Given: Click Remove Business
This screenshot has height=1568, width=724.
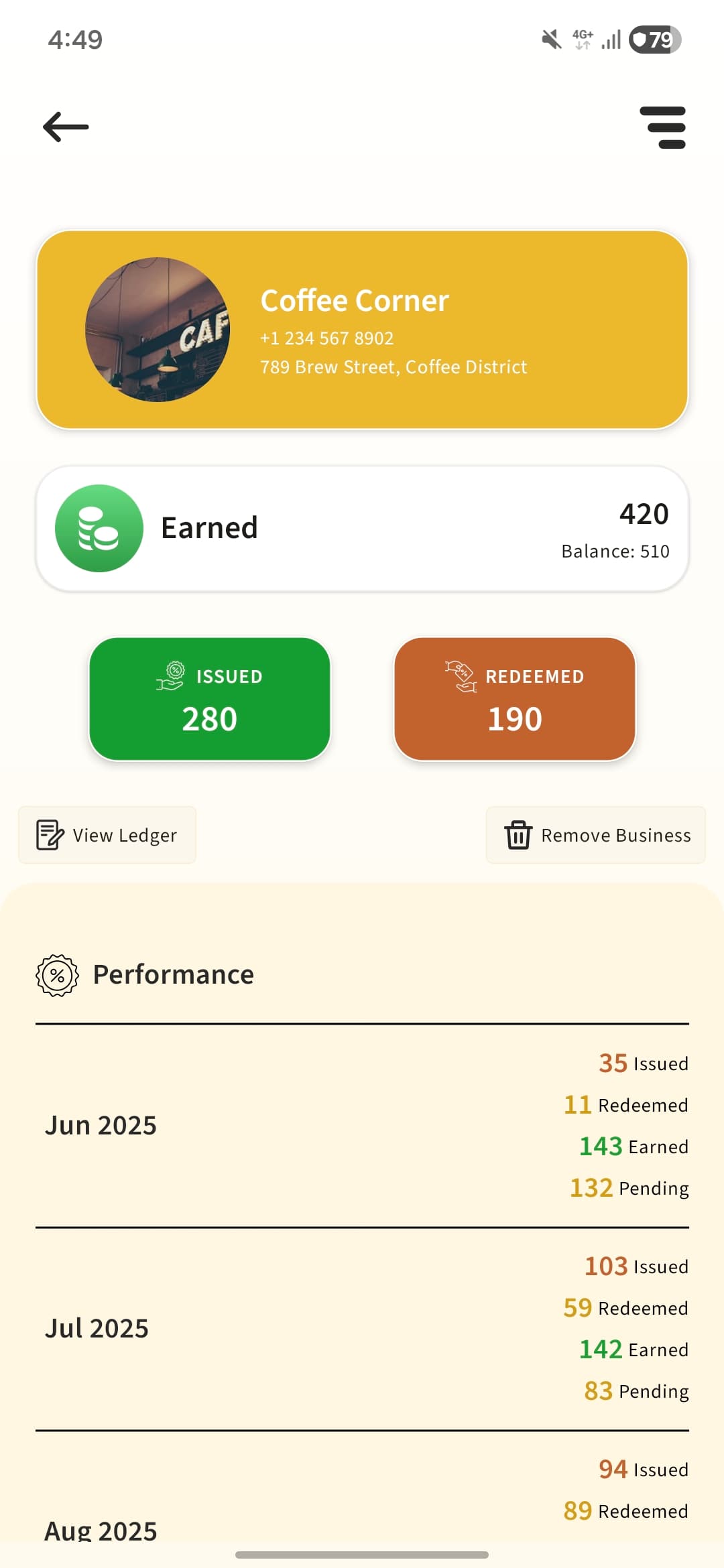Looking at the screenshot, I should (595, 835).
